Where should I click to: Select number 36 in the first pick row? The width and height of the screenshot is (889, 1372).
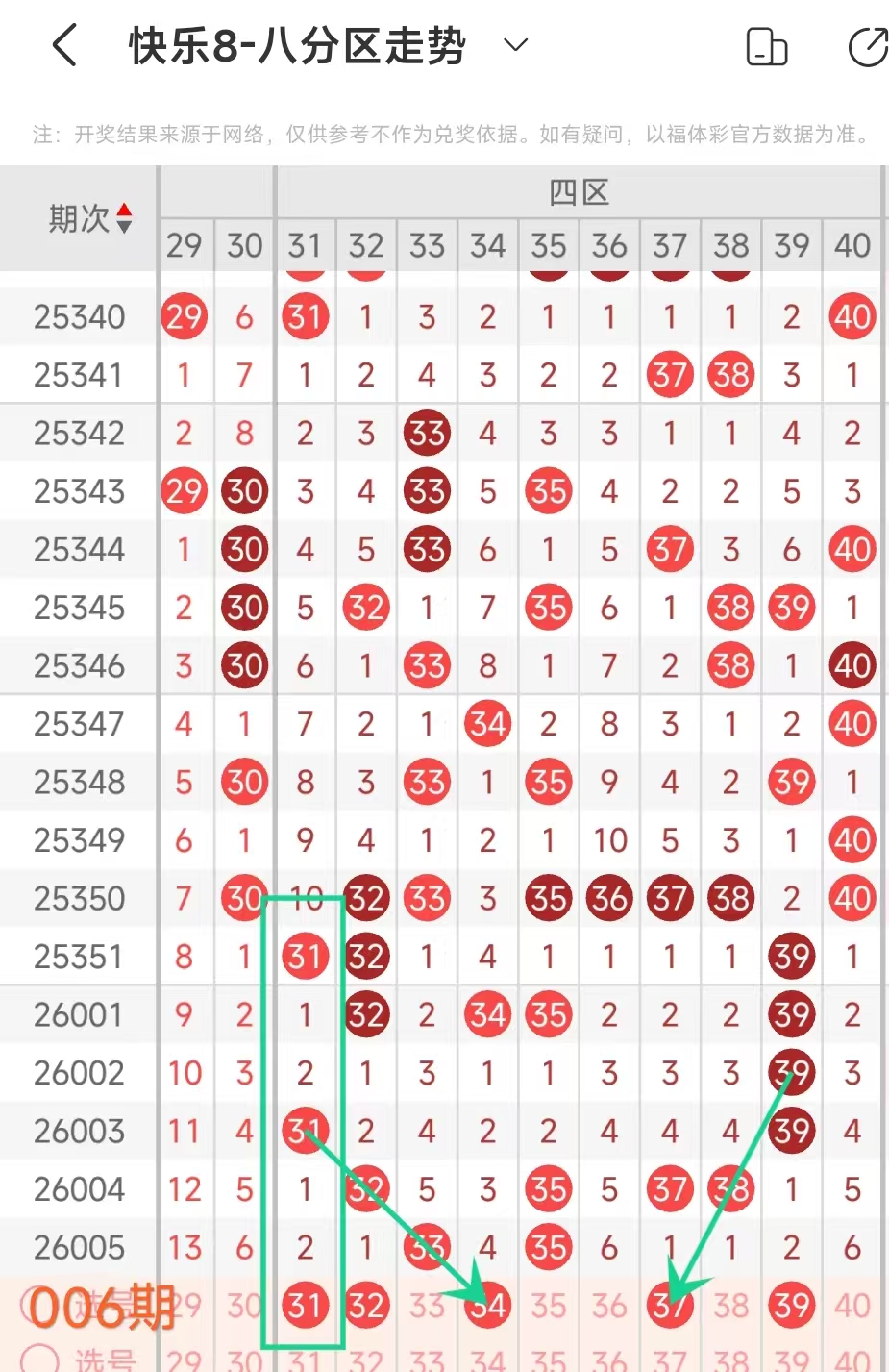[609, 1306]
